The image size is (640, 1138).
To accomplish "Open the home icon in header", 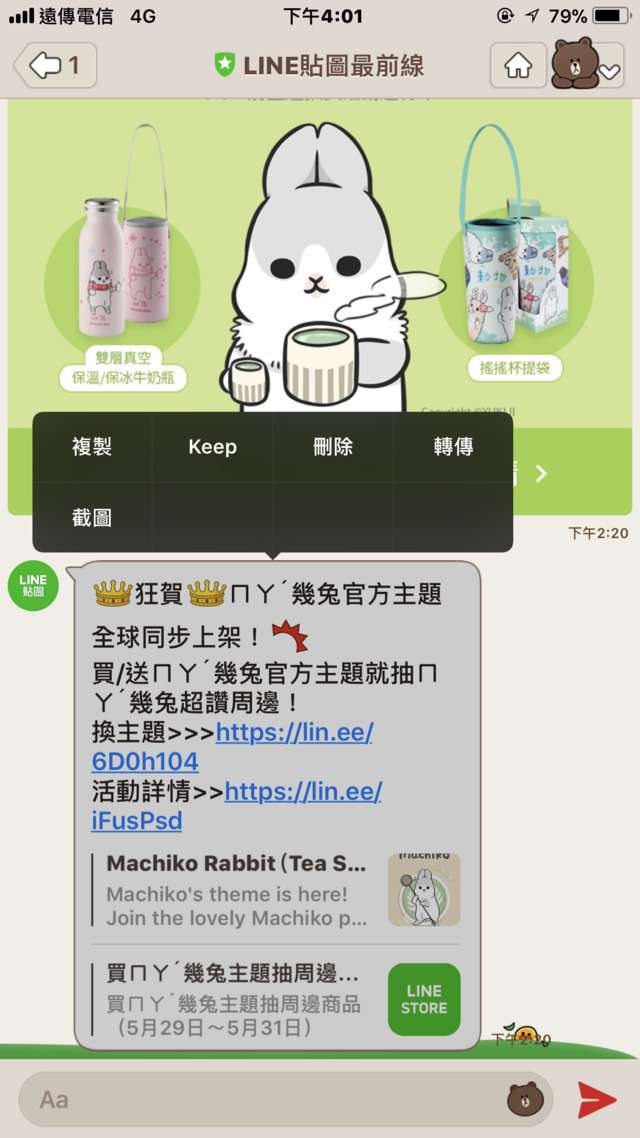I will (518, 66).
